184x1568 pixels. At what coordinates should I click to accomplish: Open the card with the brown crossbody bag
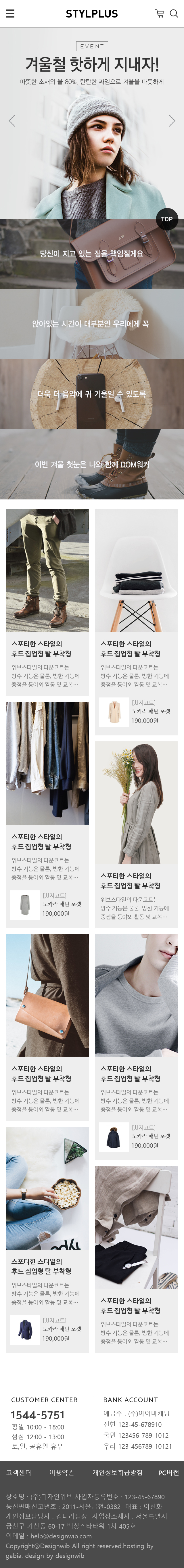tap(47, 995)
